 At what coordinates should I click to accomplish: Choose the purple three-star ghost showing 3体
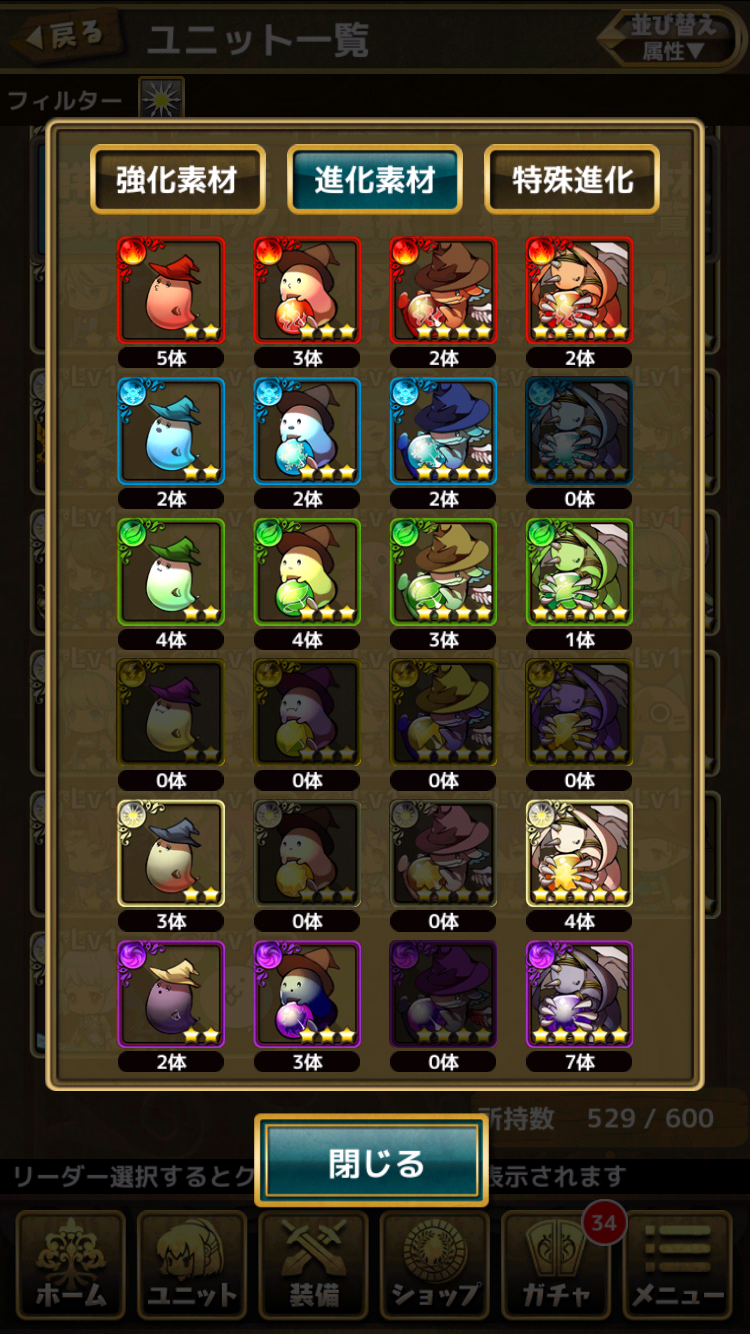[x=307, y=994]
